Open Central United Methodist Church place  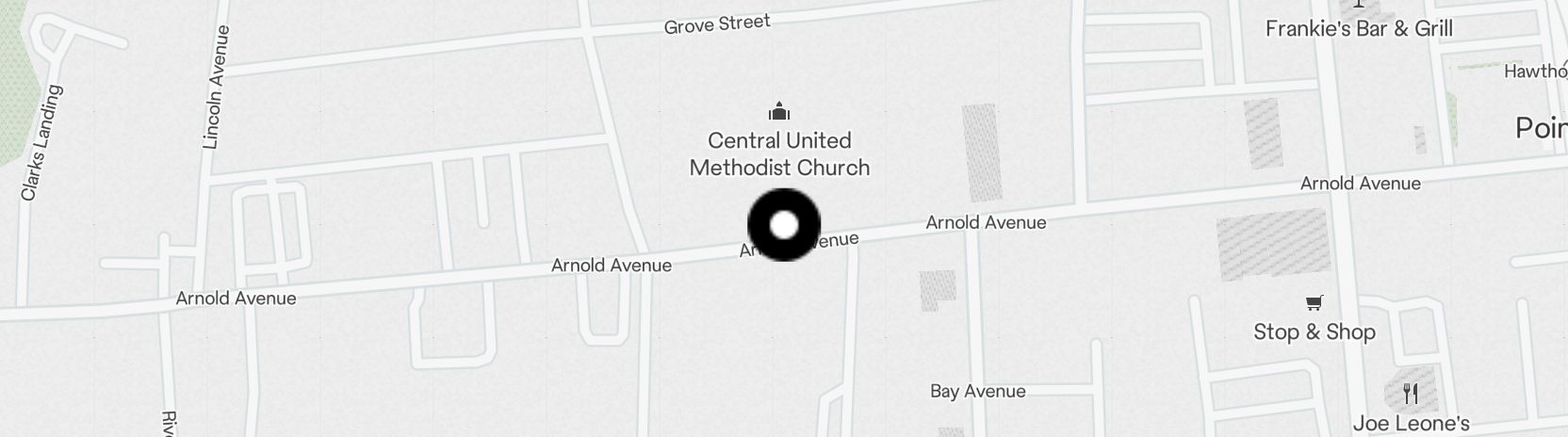pos(779,114)
